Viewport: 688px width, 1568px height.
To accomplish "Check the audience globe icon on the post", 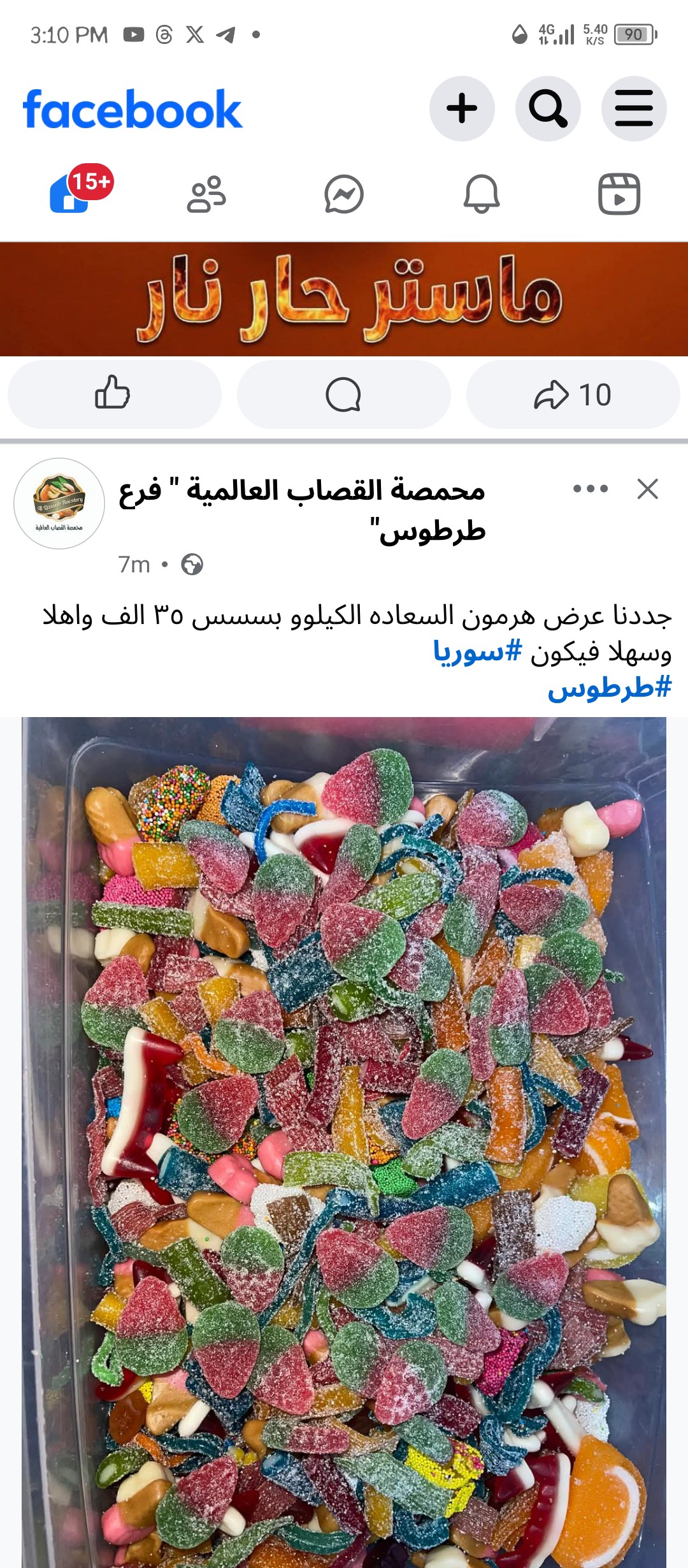I will [193, 563].
